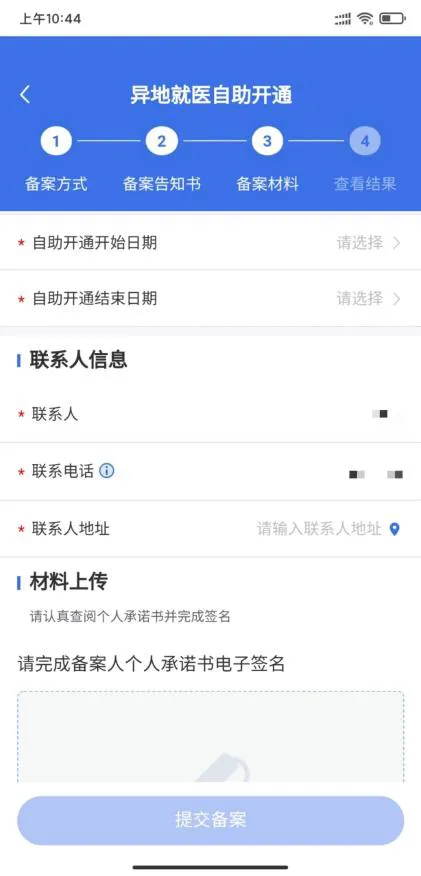Enter the 联系人地址 address field

click(210, 529)
